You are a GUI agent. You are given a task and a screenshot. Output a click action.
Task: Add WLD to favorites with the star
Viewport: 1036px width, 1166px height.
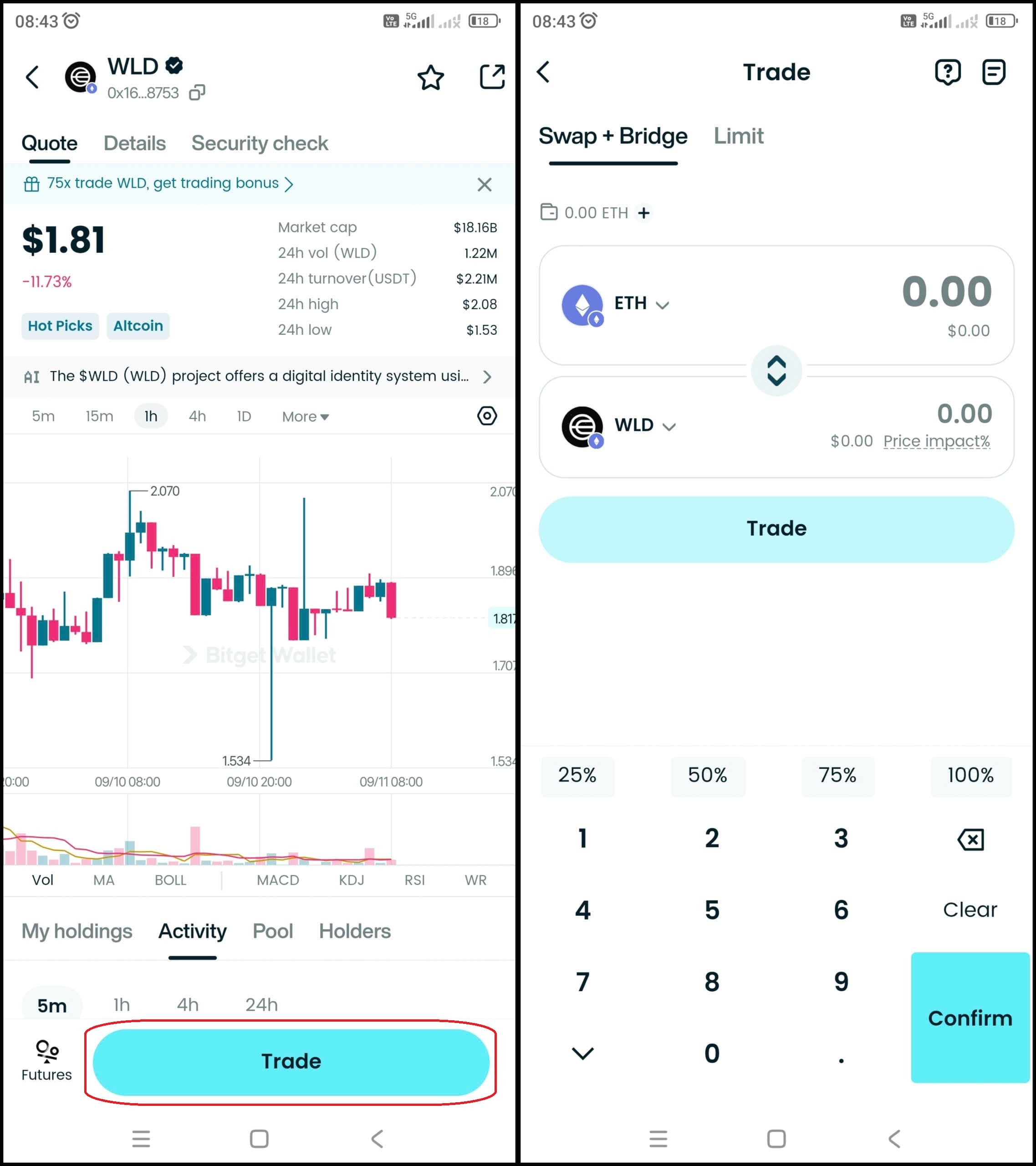coord(431,77)
